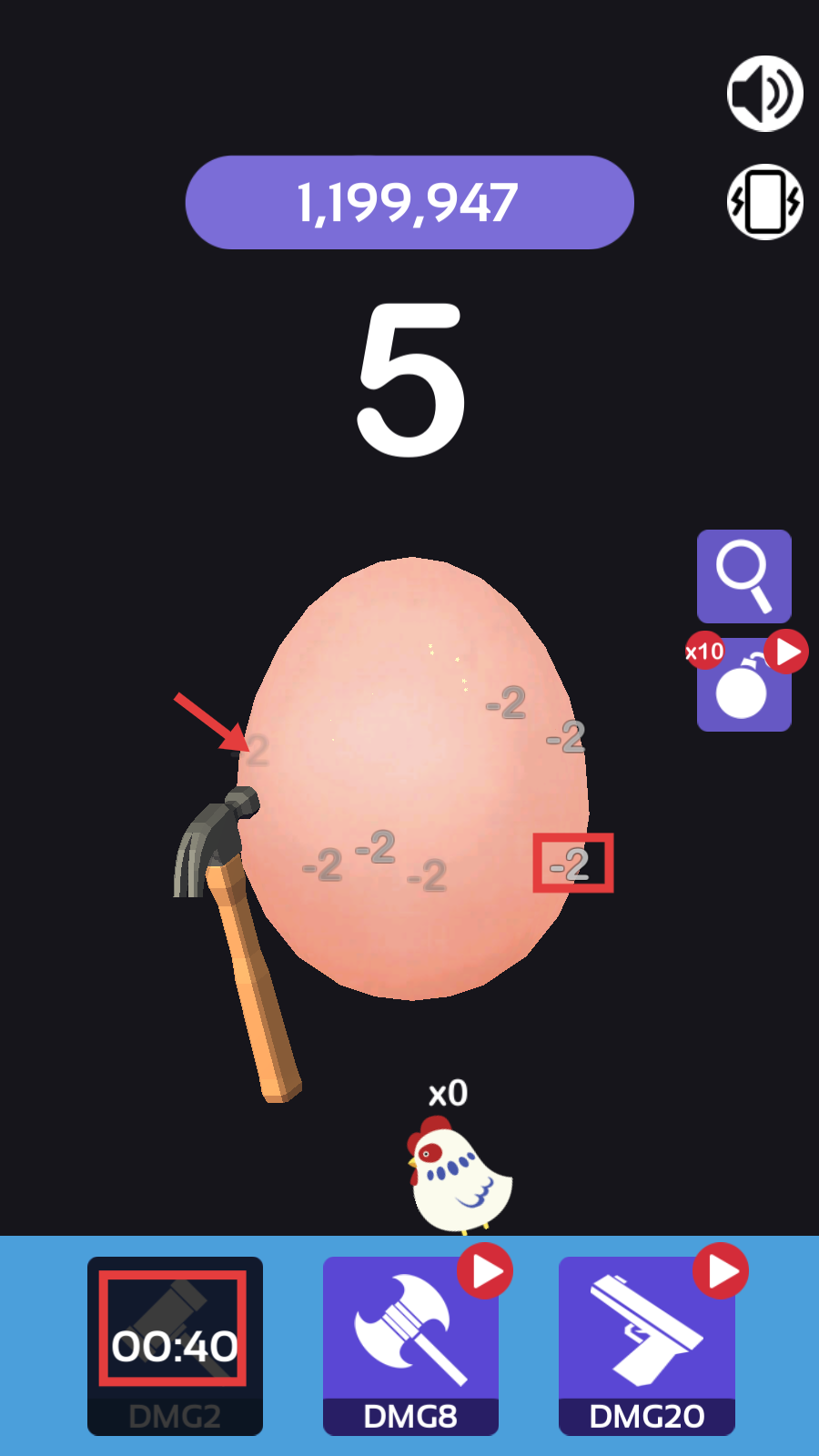Toggle the phone vibration icon
The height and width of the screenshot is (1456, 819).
[764, 202]
